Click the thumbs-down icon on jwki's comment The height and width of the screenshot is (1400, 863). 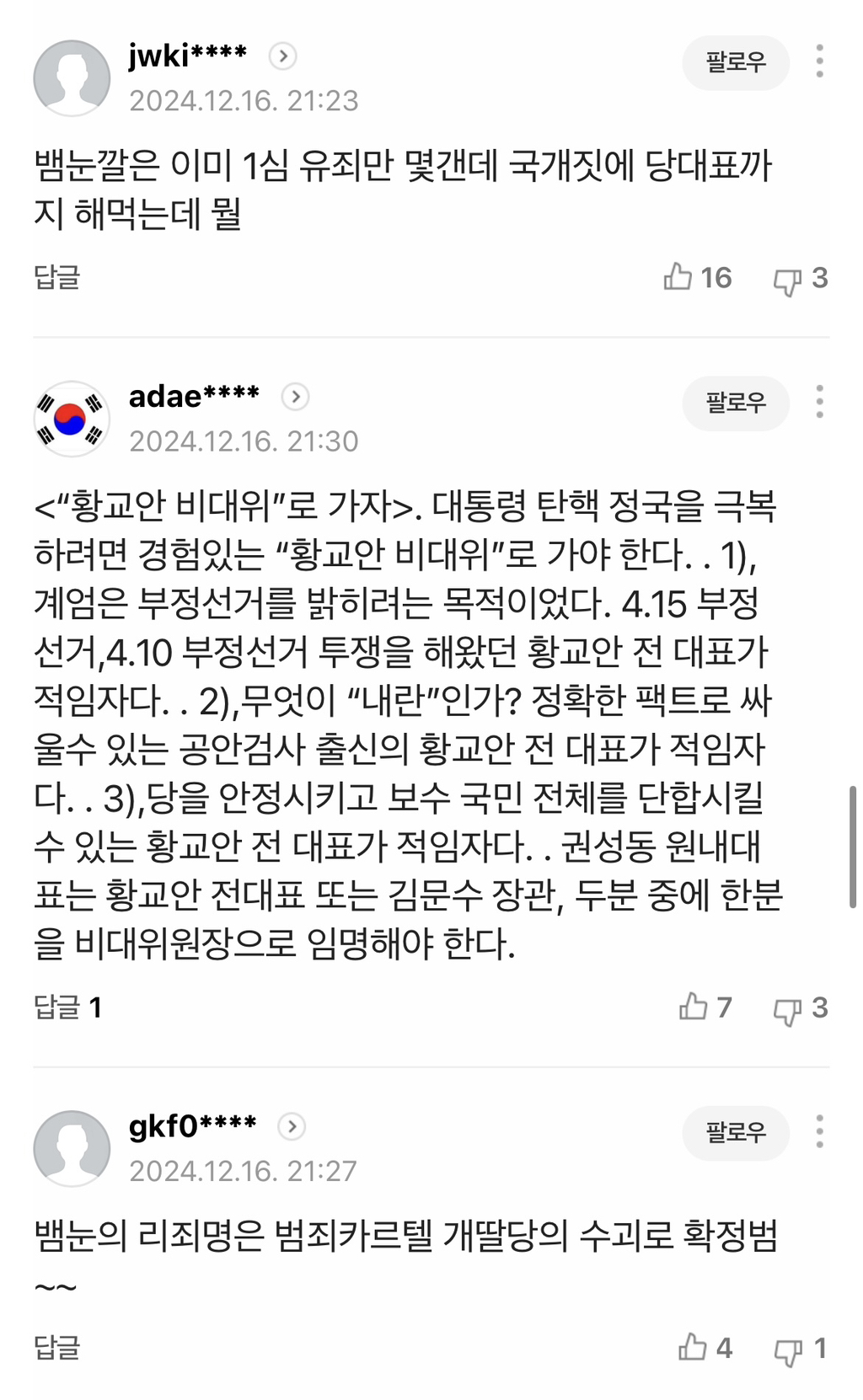coord(788,278)
